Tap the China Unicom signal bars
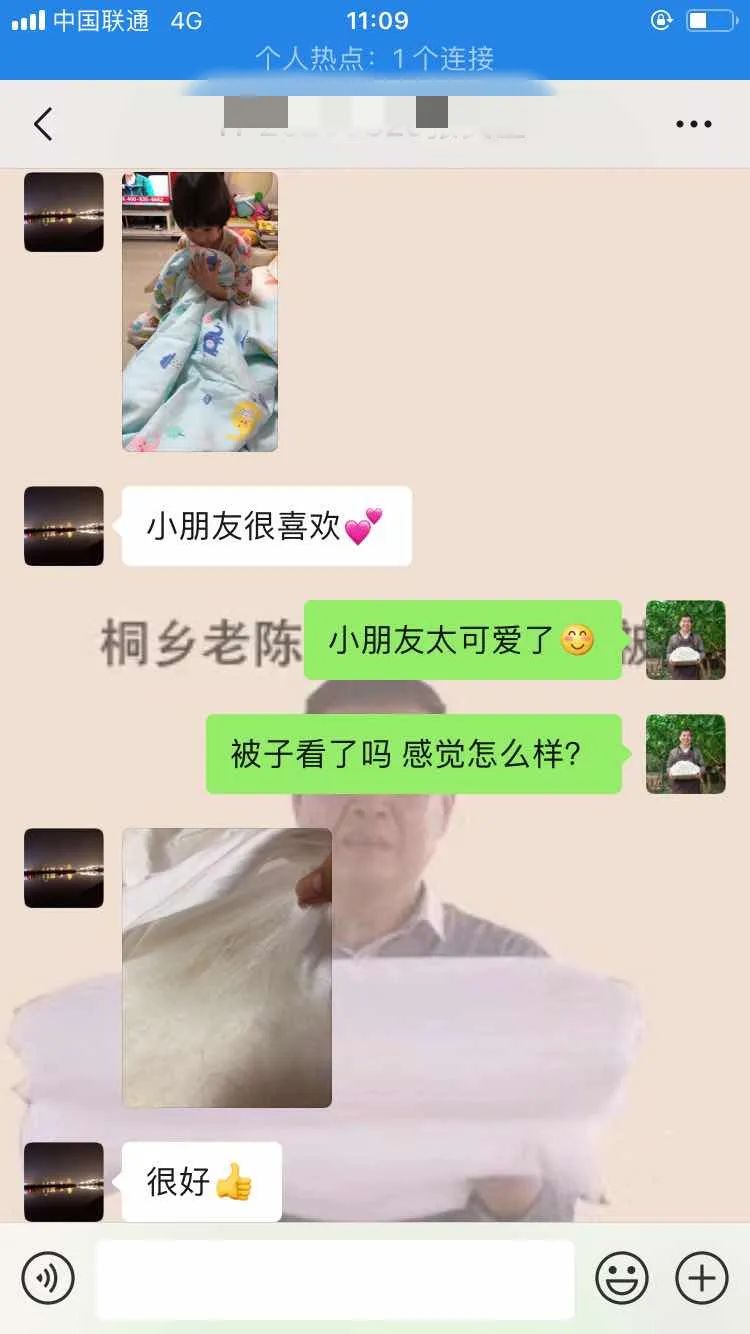This screenshot has height=1334, width=750. (30, 20)
